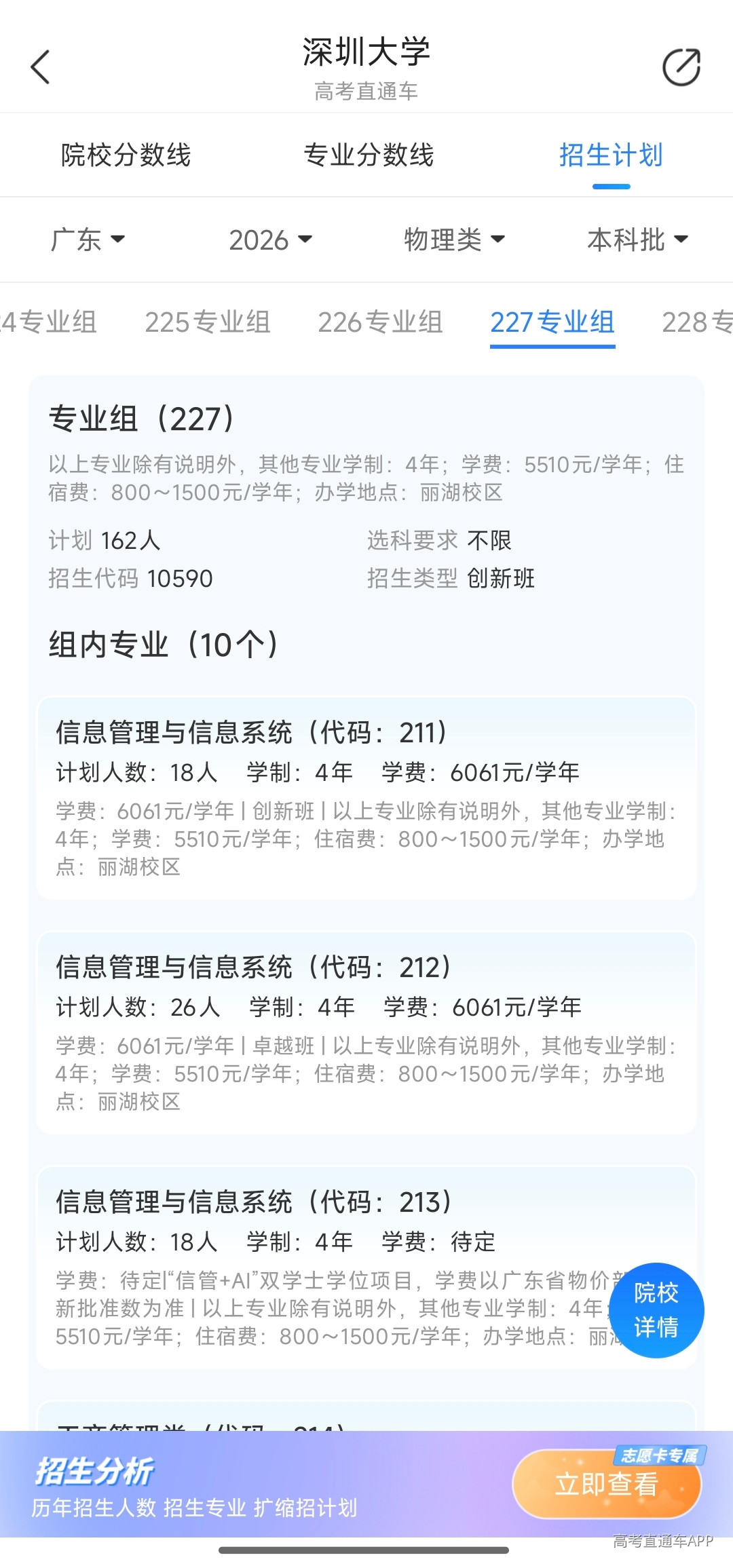Open the 2026 year dropdown
Screen dimensions: 733x1568
(271, 240)
